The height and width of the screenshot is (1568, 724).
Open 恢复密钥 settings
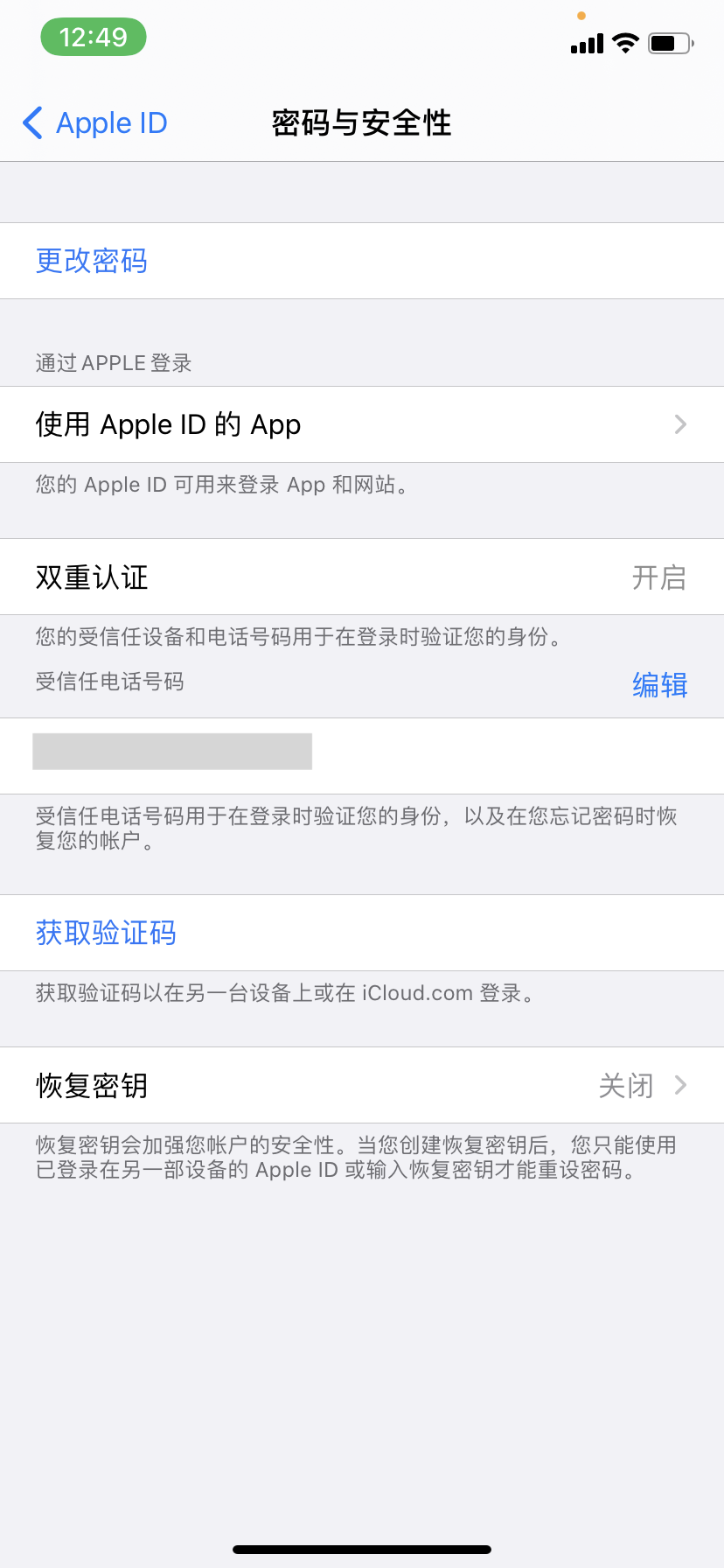point(362,1086)
